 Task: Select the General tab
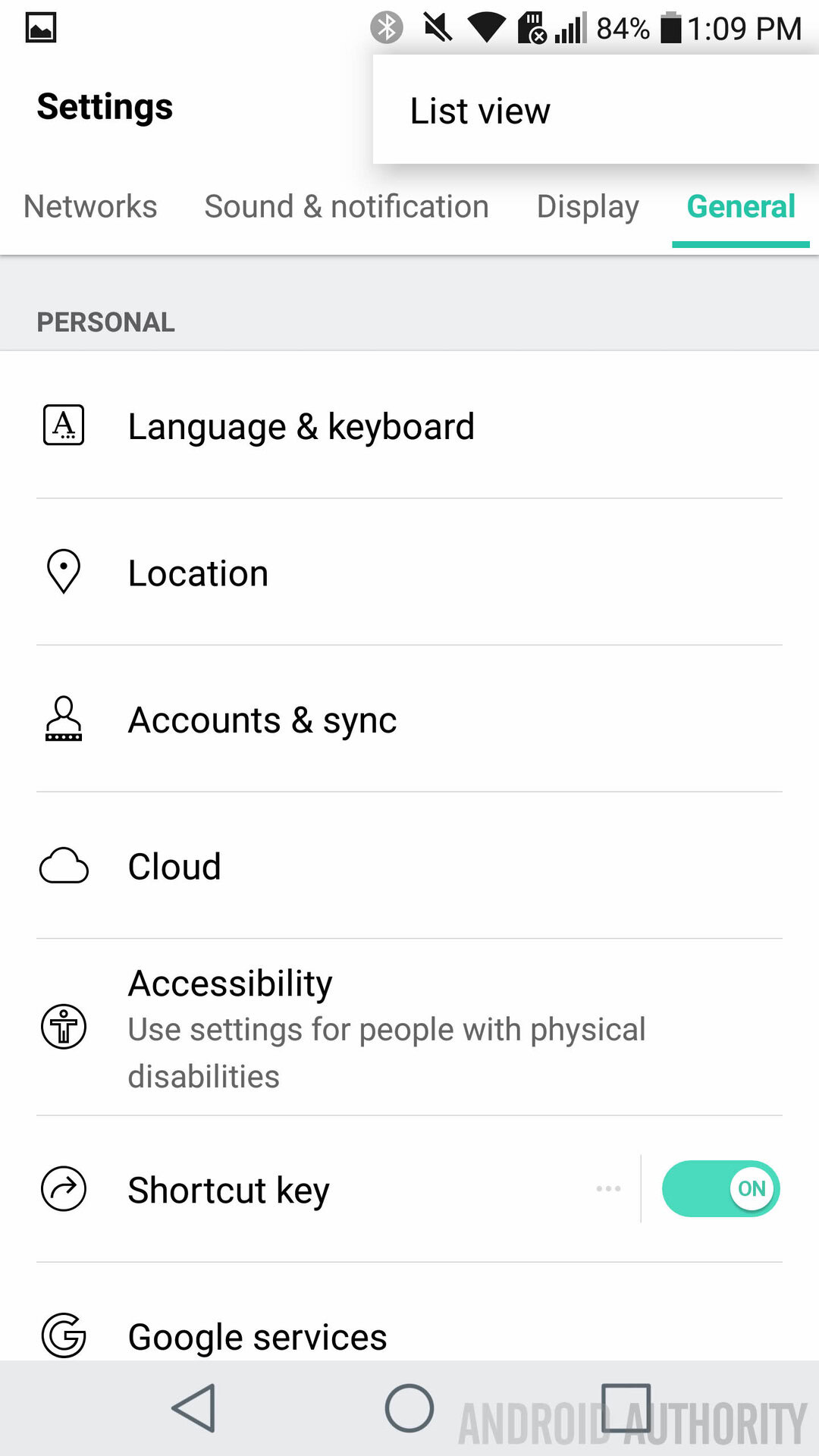point(741,206)
